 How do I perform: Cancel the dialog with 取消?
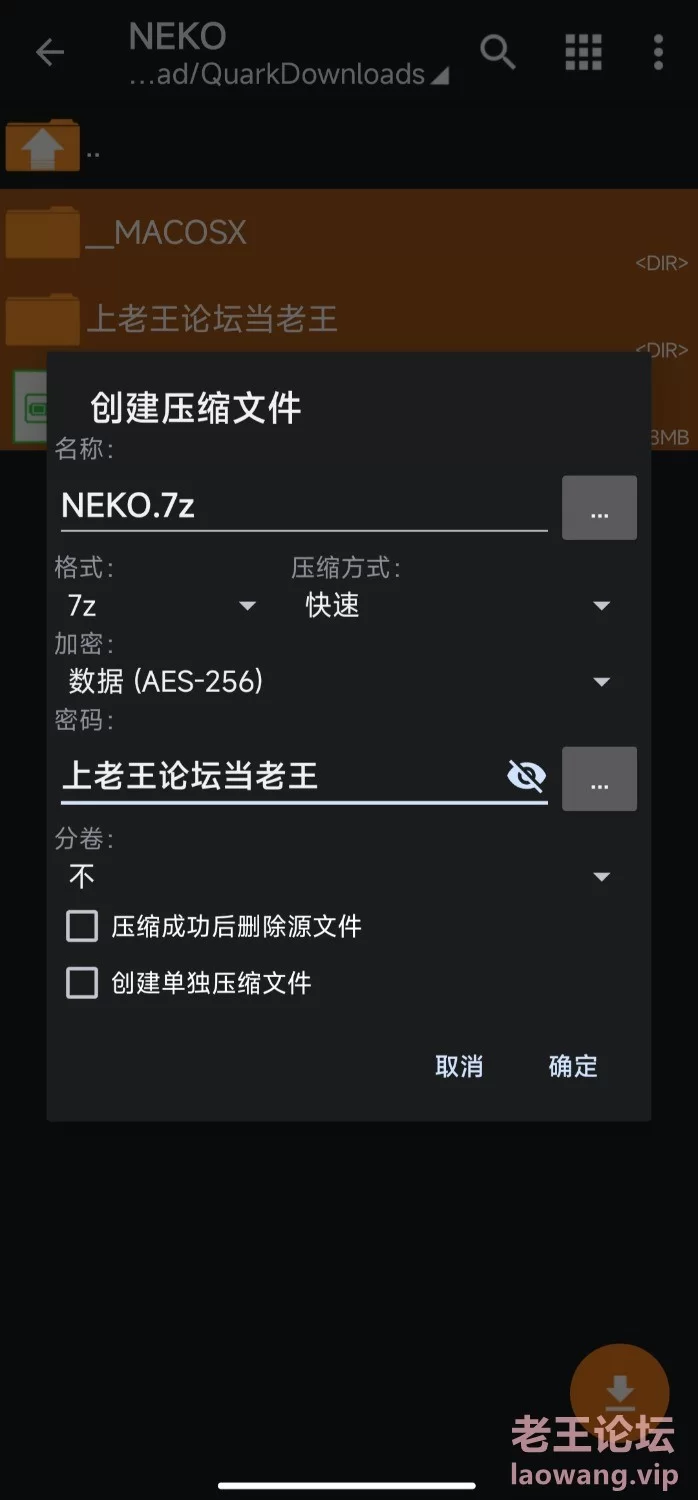pyautogui.click(x=459, y=1066)
